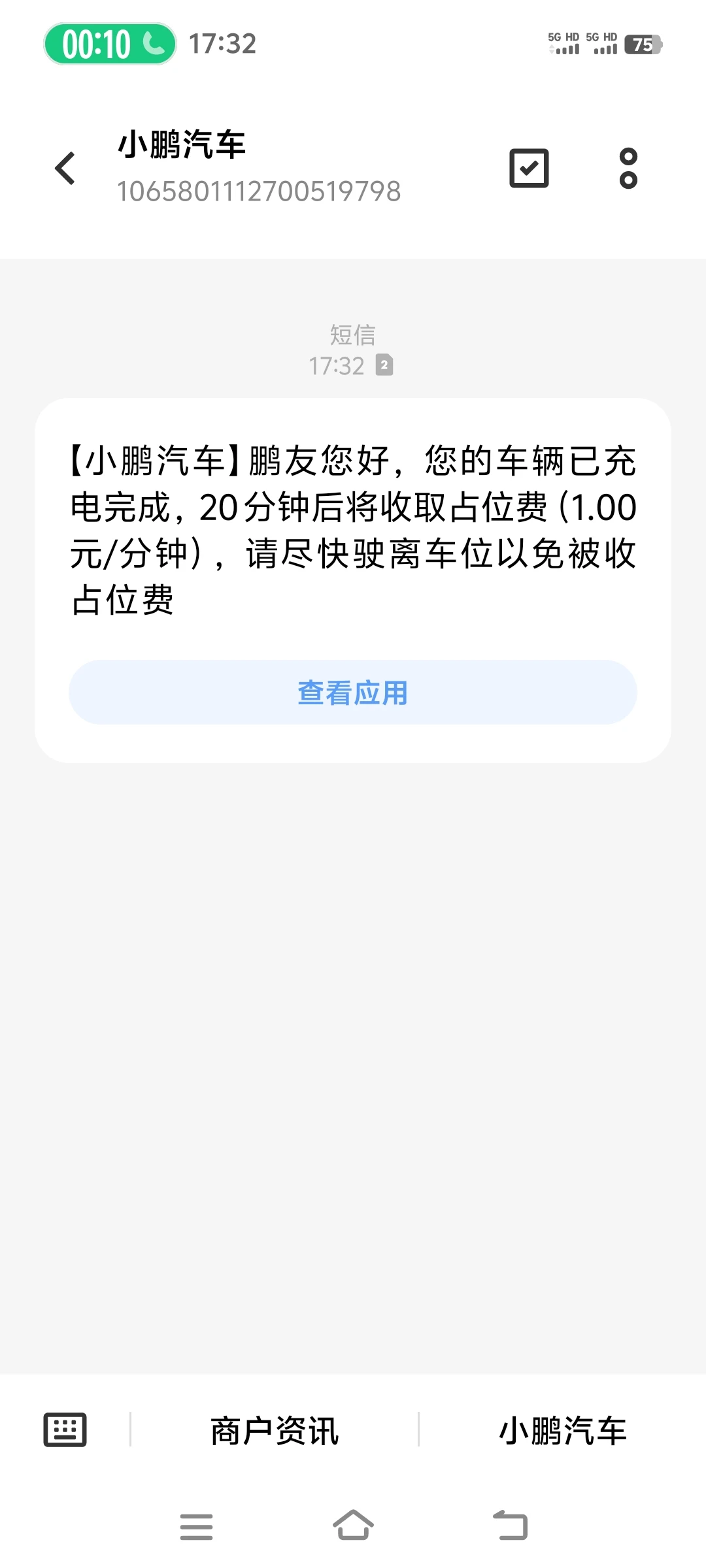
Task: Tap the 查看应用 button
Action: [353, 693]
